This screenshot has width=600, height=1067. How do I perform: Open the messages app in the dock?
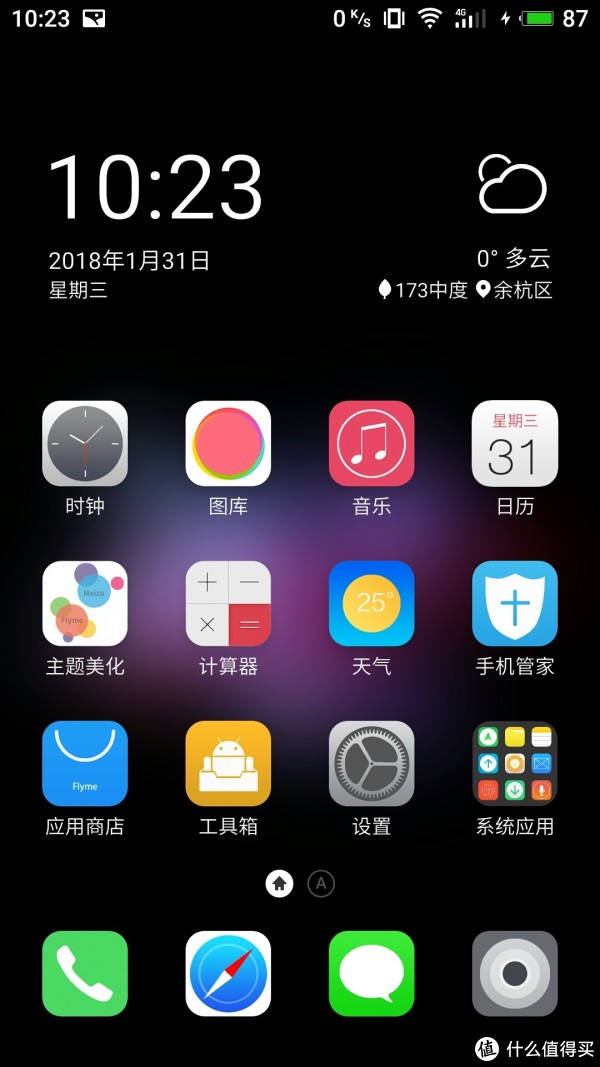tap(371, 973)
